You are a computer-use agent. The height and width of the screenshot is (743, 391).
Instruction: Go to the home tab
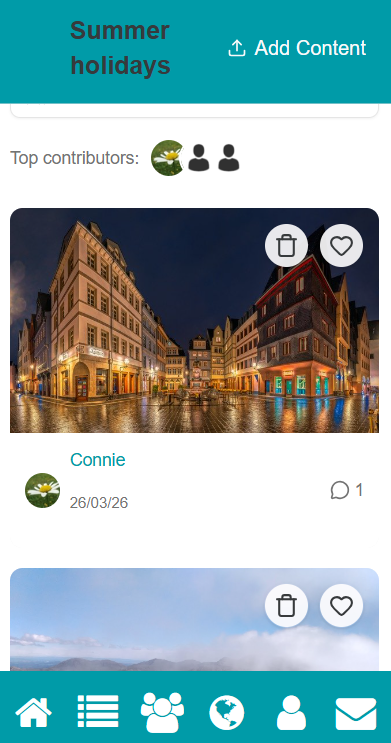point(33,712)
